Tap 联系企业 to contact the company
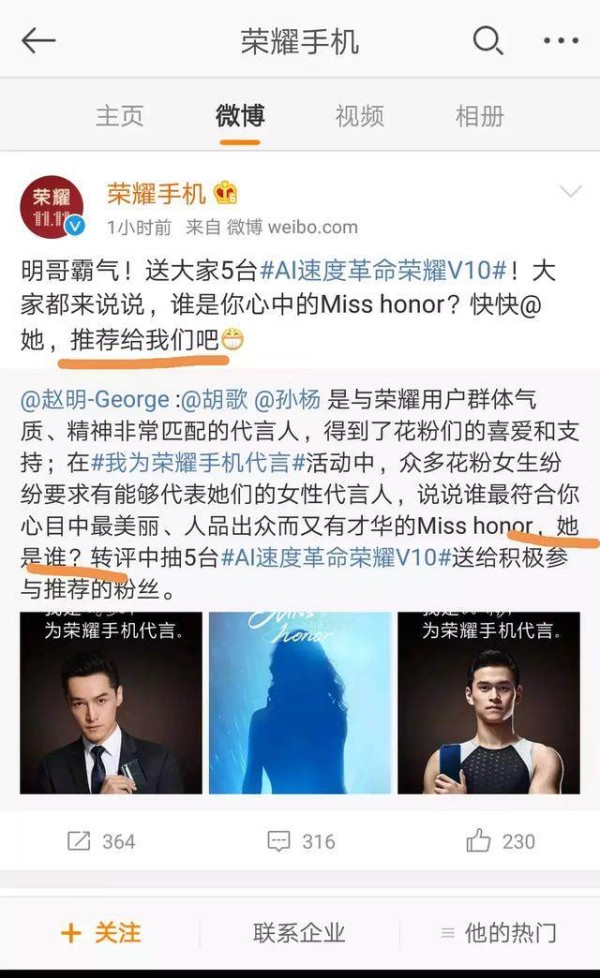The height and width of the screenshot is (978, 600). tap(299, 933)
